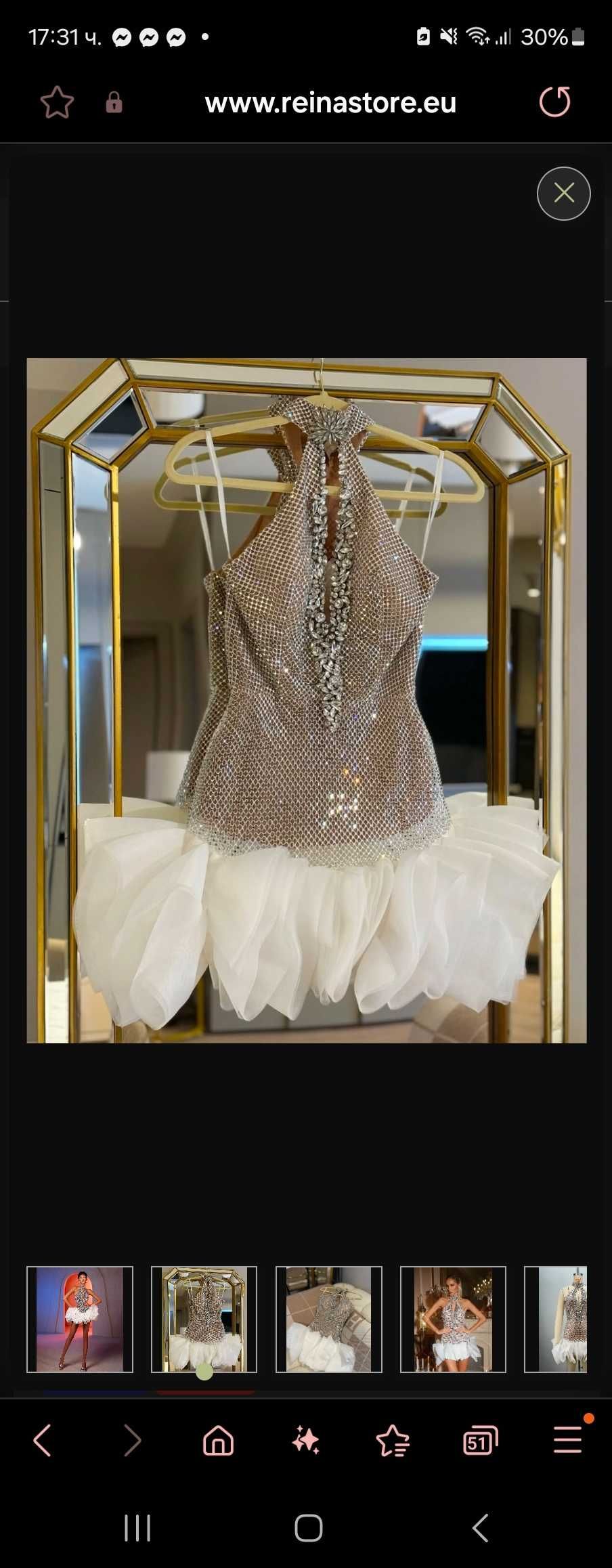Open the bookmarks list

[393, 1440]
